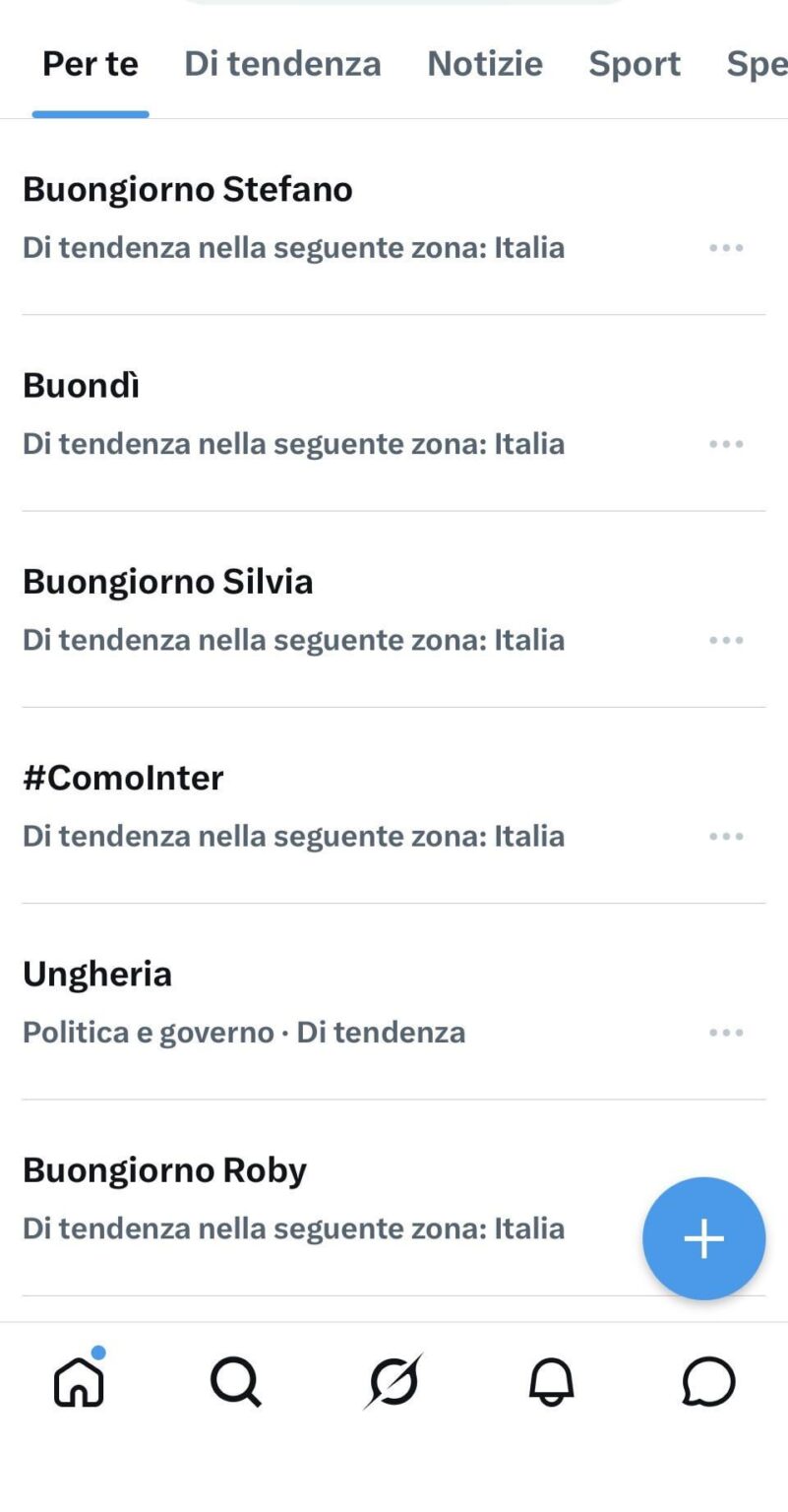Open the Buongiorno Roby trend
This screenshot has width=788, height=1512.
(x=164, y=1170)
